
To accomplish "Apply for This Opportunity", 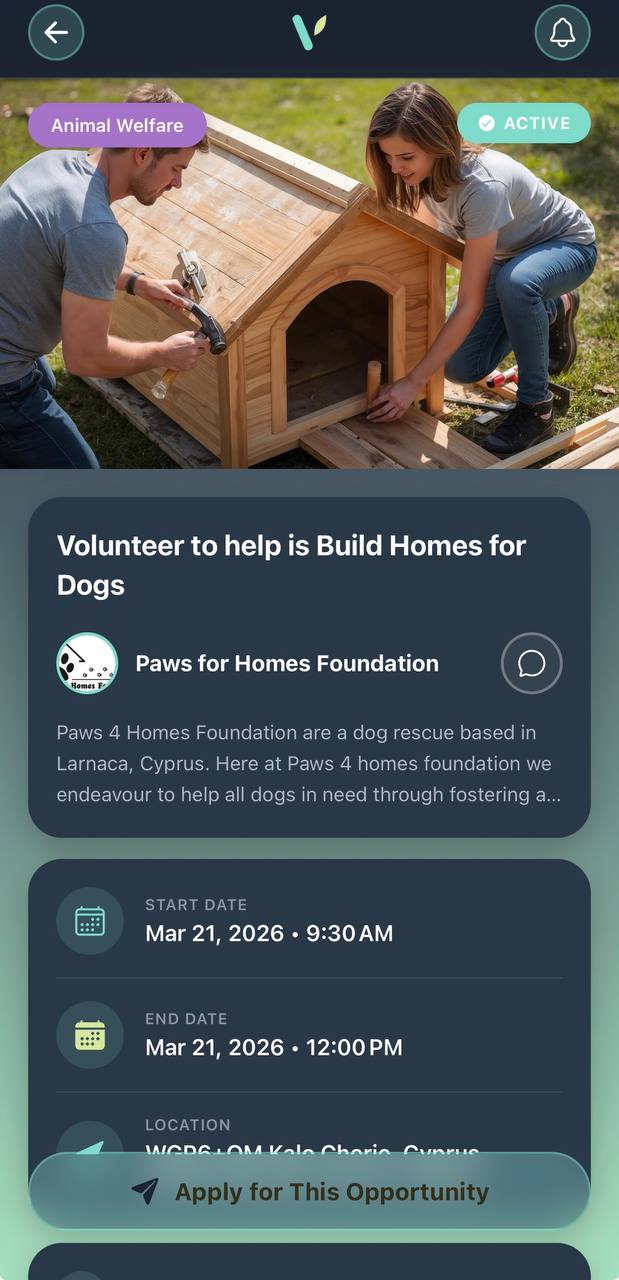I will tap(309, 1191).
